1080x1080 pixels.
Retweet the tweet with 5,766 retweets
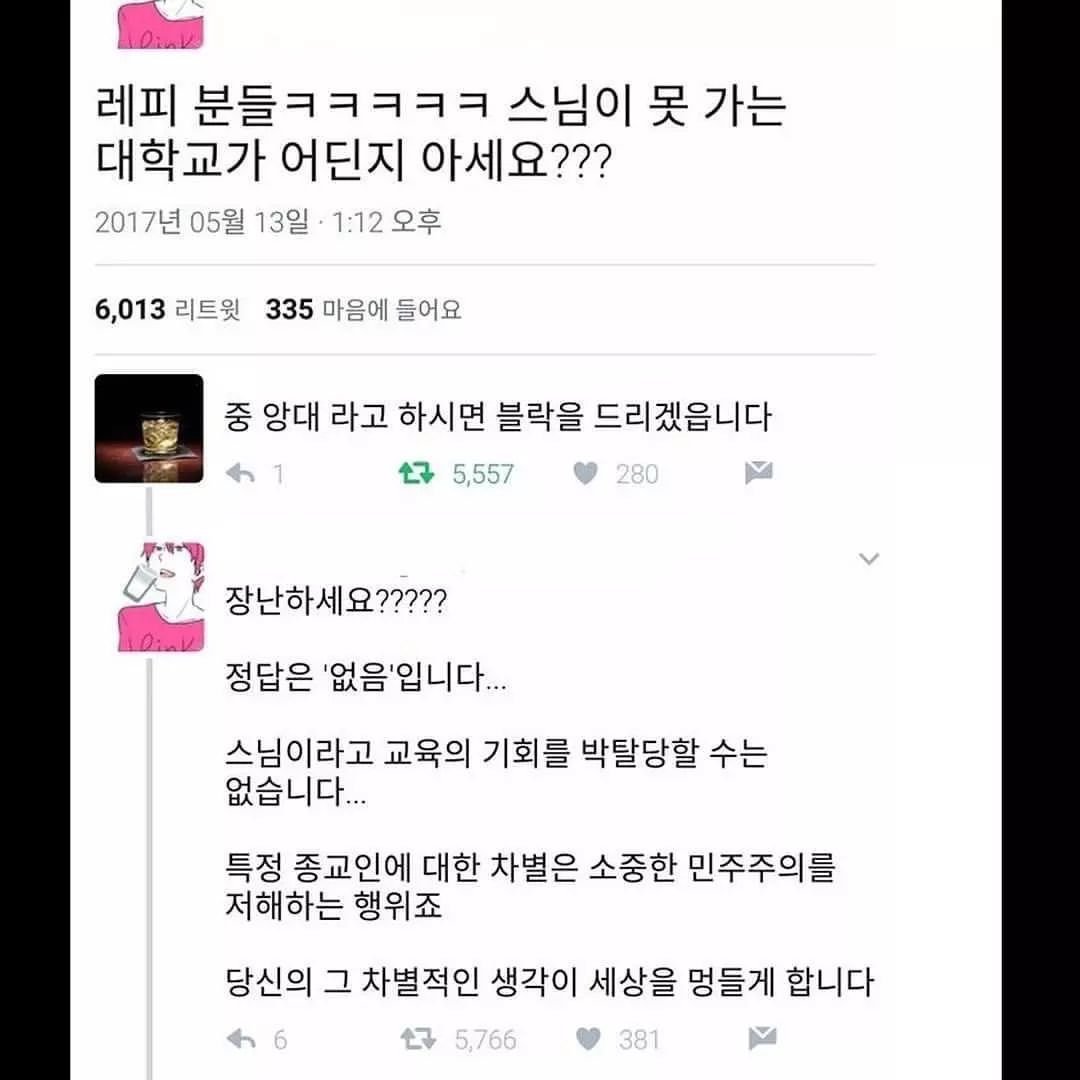point(416,1039)
